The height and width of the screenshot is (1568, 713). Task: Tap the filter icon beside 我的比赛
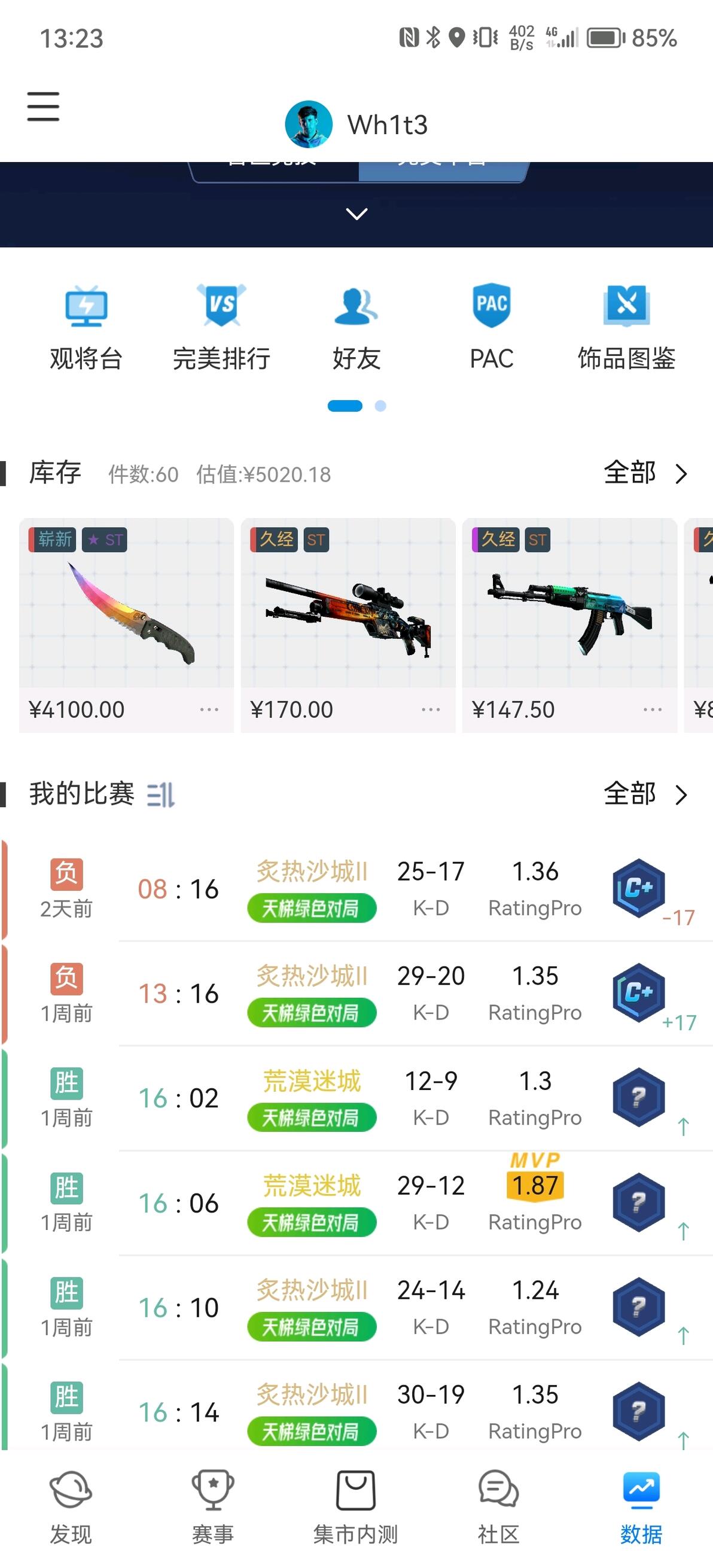(161, 795)
